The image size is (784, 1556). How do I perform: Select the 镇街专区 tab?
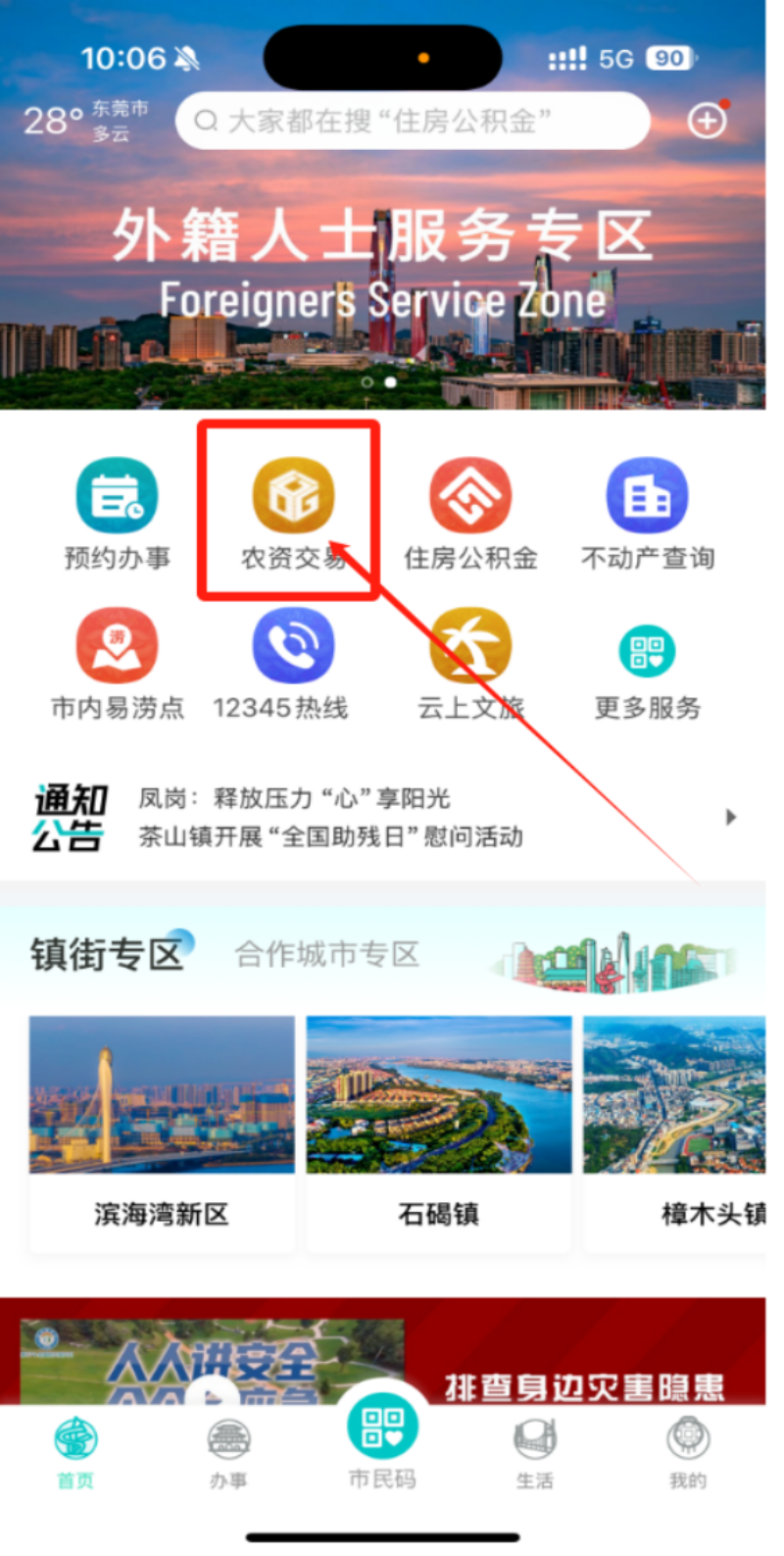[106, 954]
